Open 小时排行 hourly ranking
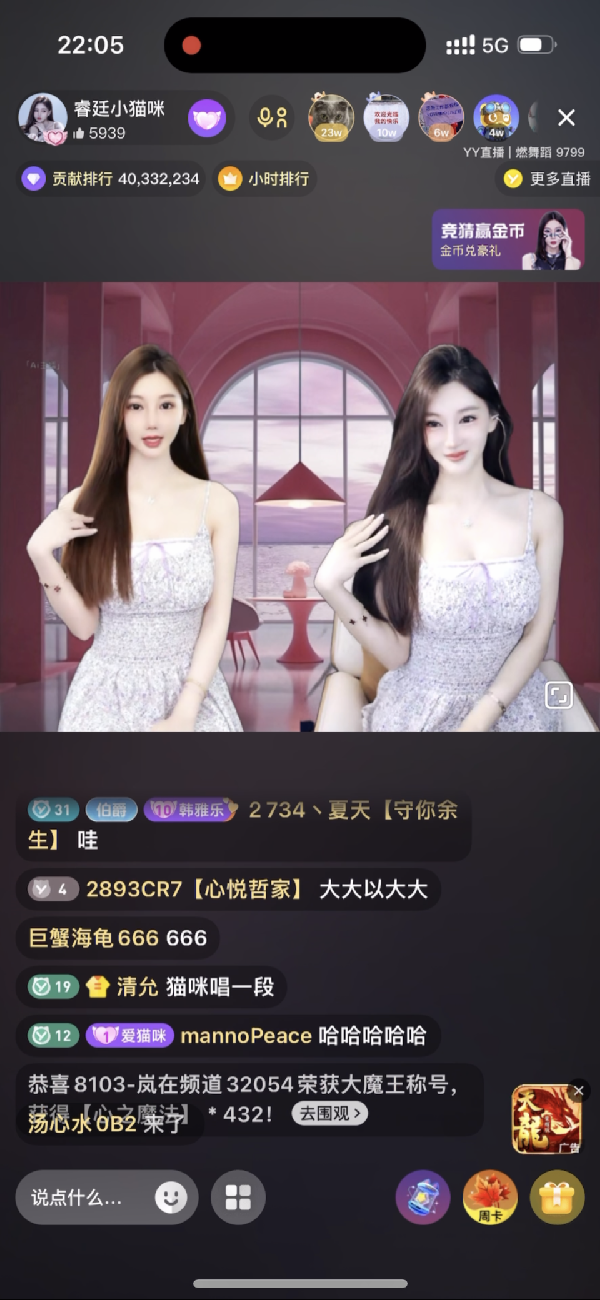600x1300 pixels. tap(265, 179)
